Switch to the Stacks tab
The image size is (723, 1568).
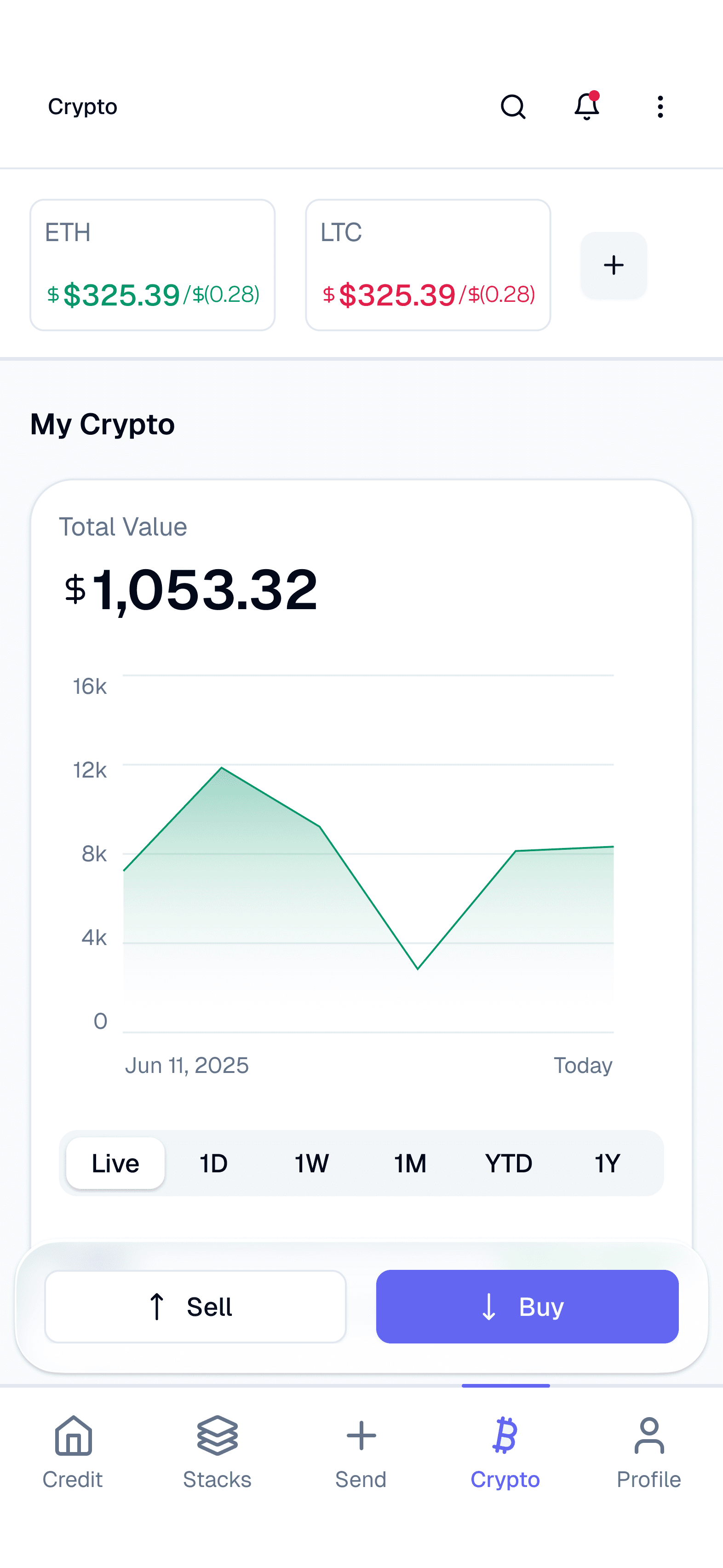point(217,1453)
